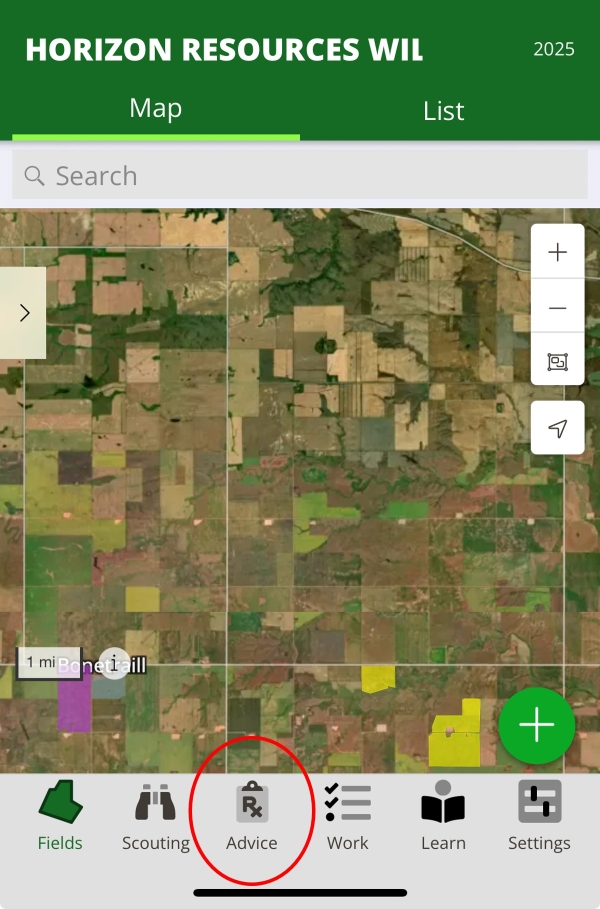Image resolution: width=600 pixels, height=909 pixels.
Task: Add a new field with plus button
Action: pos(536,725)
